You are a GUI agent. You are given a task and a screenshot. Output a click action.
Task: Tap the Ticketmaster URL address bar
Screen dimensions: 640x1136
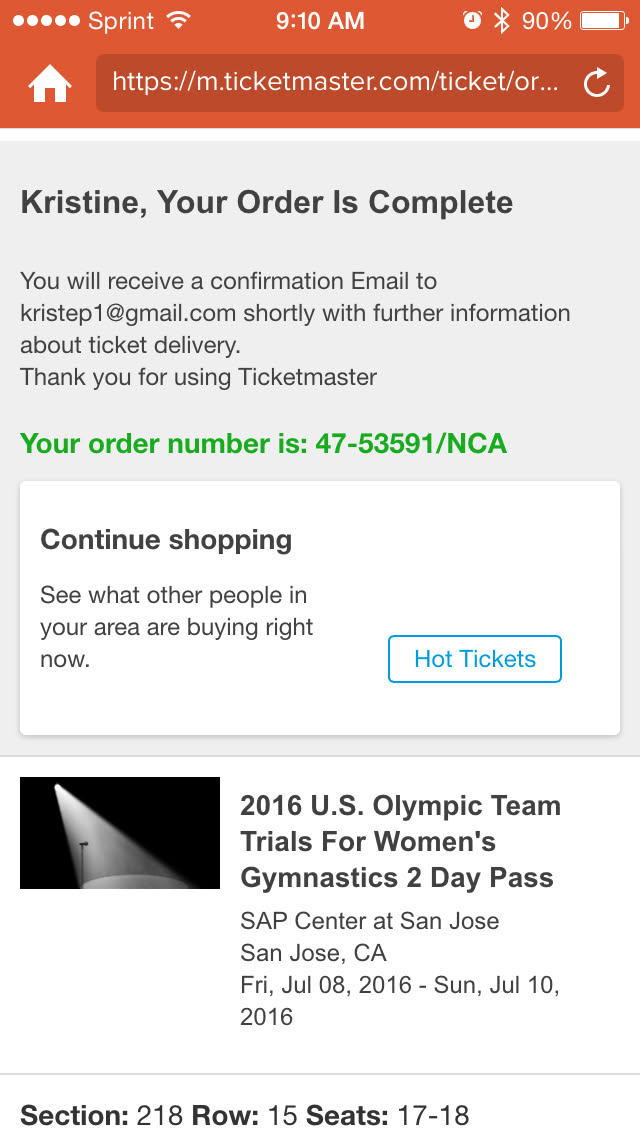coord(335,82)
